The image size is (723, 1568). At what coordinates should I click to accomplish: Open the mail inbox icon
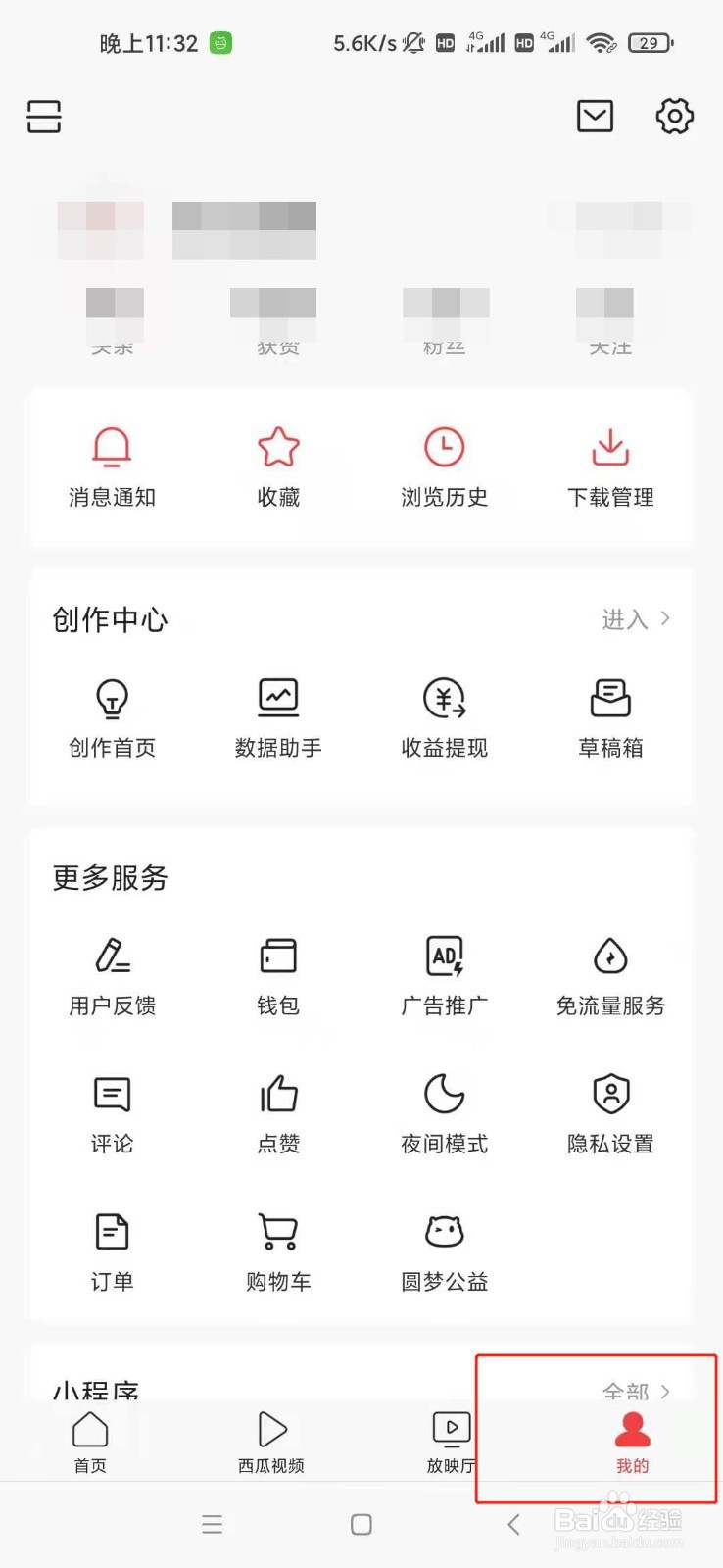[595, 116]
